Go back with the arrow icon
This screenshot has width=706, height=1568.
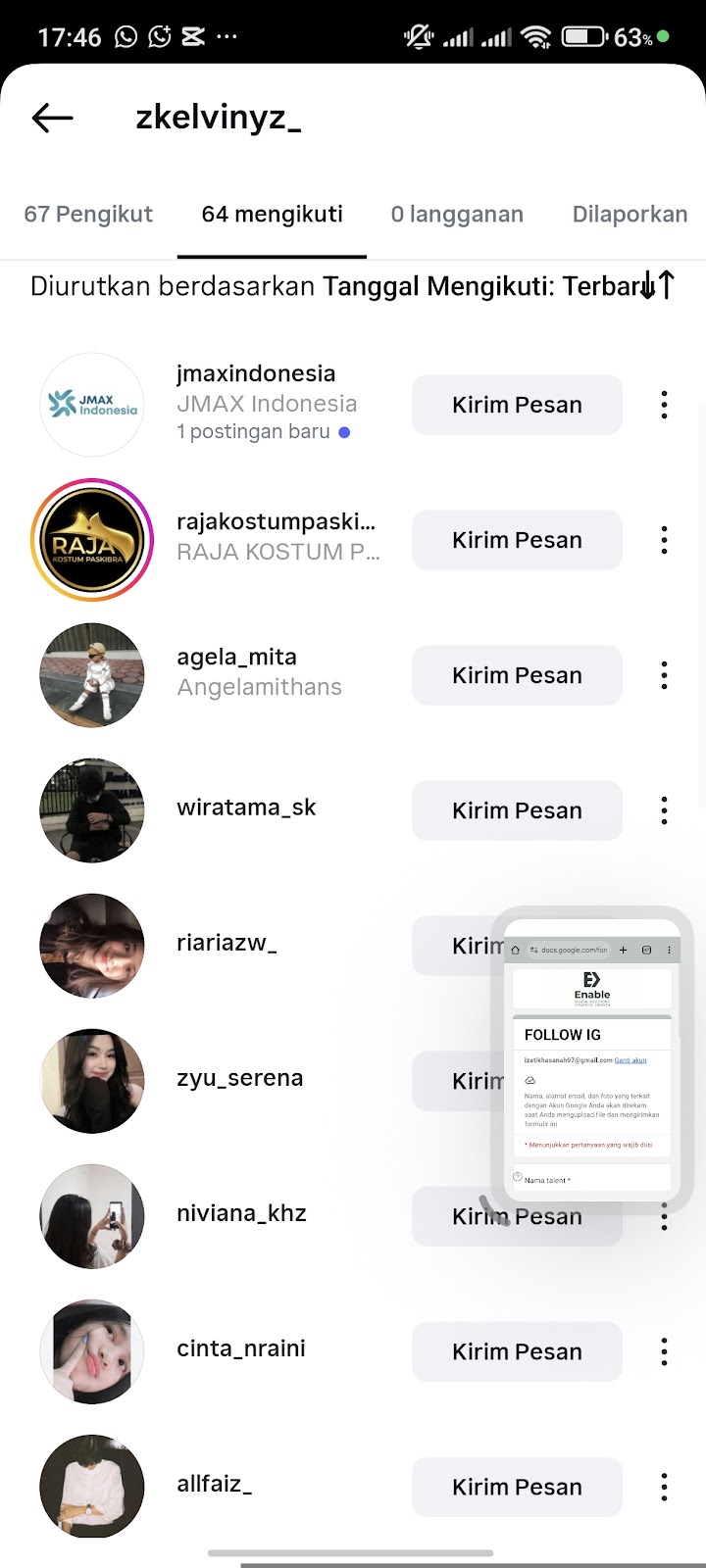(53, 119)
